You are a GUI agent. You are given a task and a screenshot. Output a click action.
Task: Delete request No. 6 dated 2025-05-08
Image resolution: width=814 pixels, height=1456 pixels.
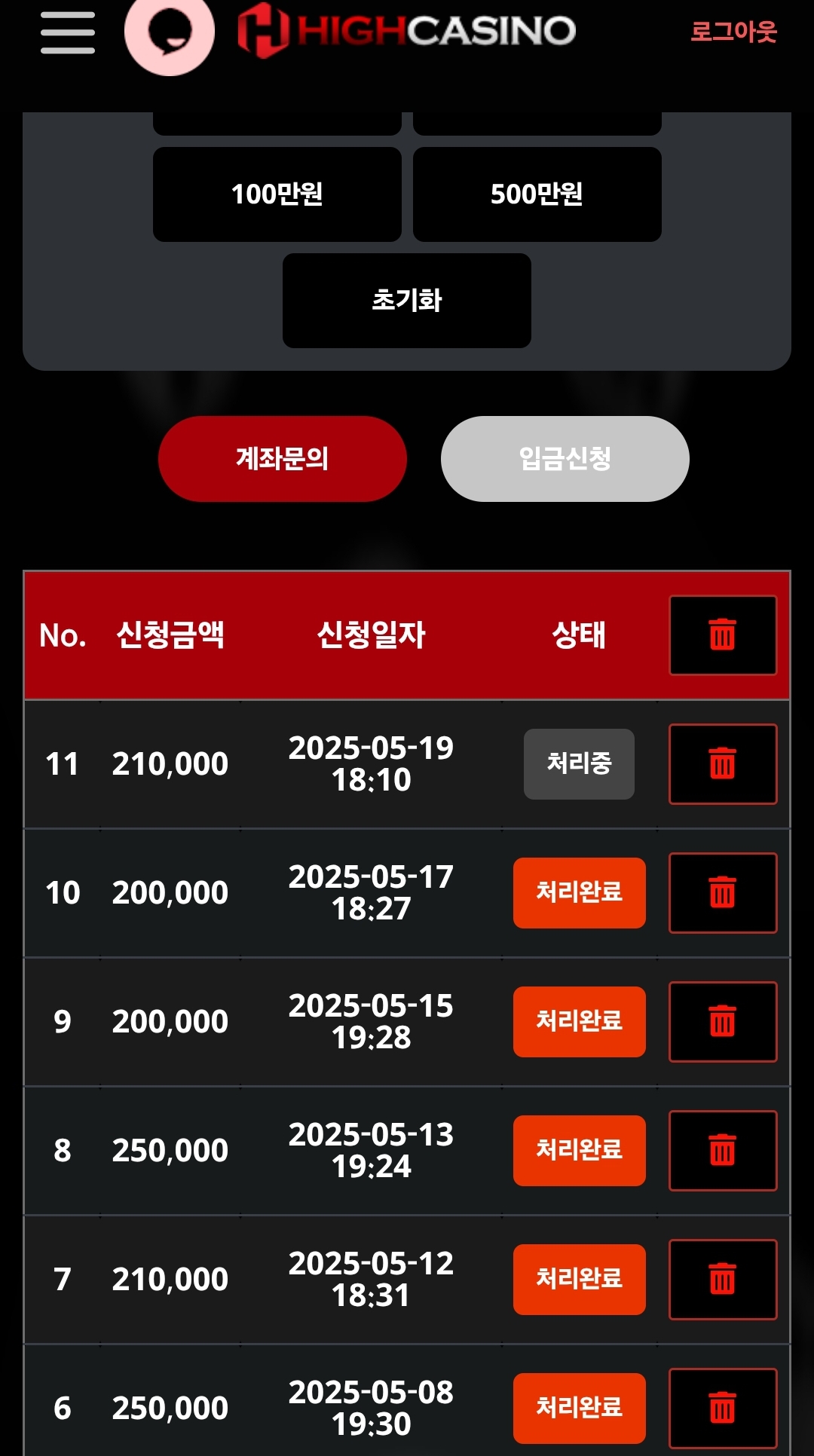pos(722,1408)
